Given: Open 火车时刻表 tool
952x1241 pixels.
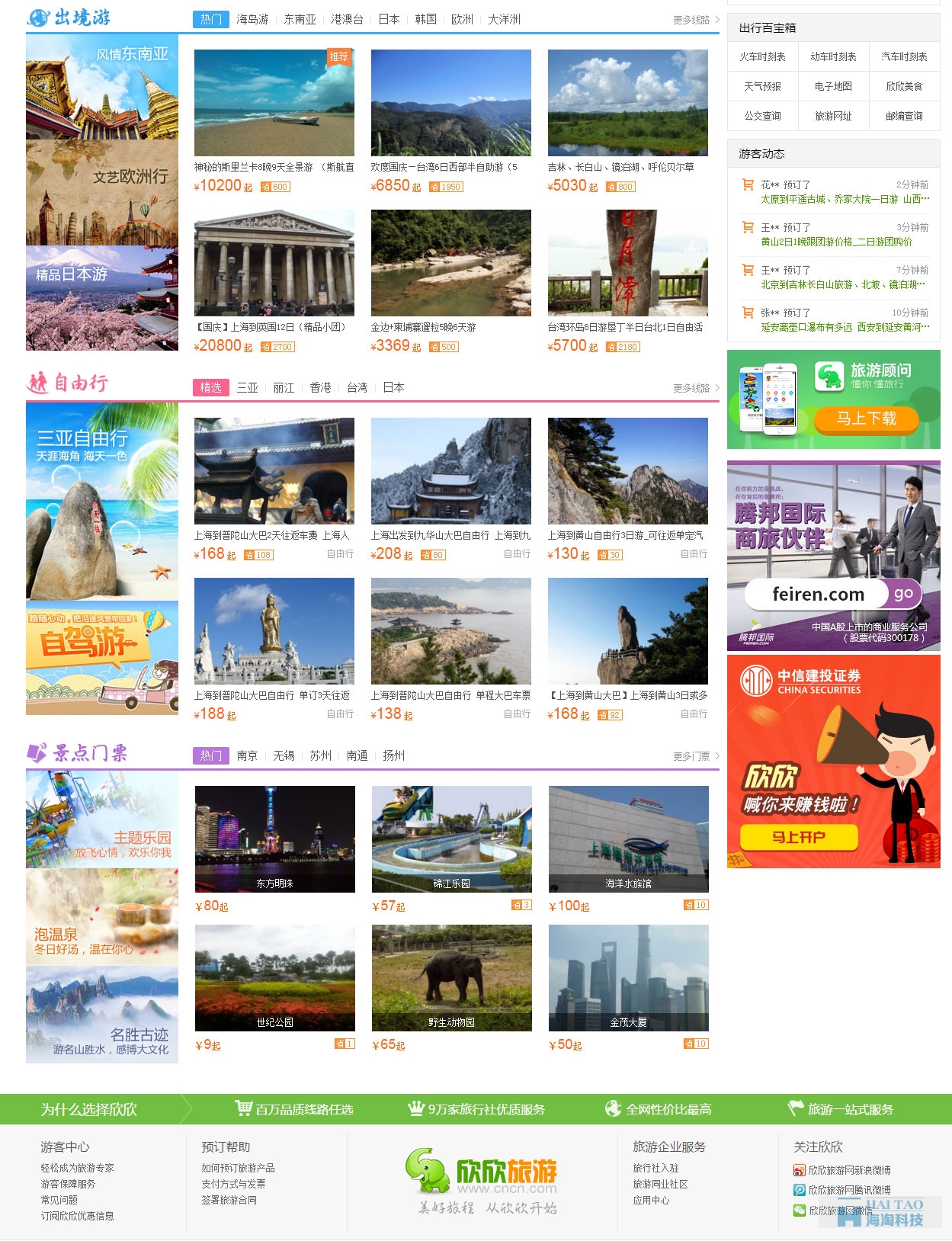Looking at the screenshot, I should point(762,56).
